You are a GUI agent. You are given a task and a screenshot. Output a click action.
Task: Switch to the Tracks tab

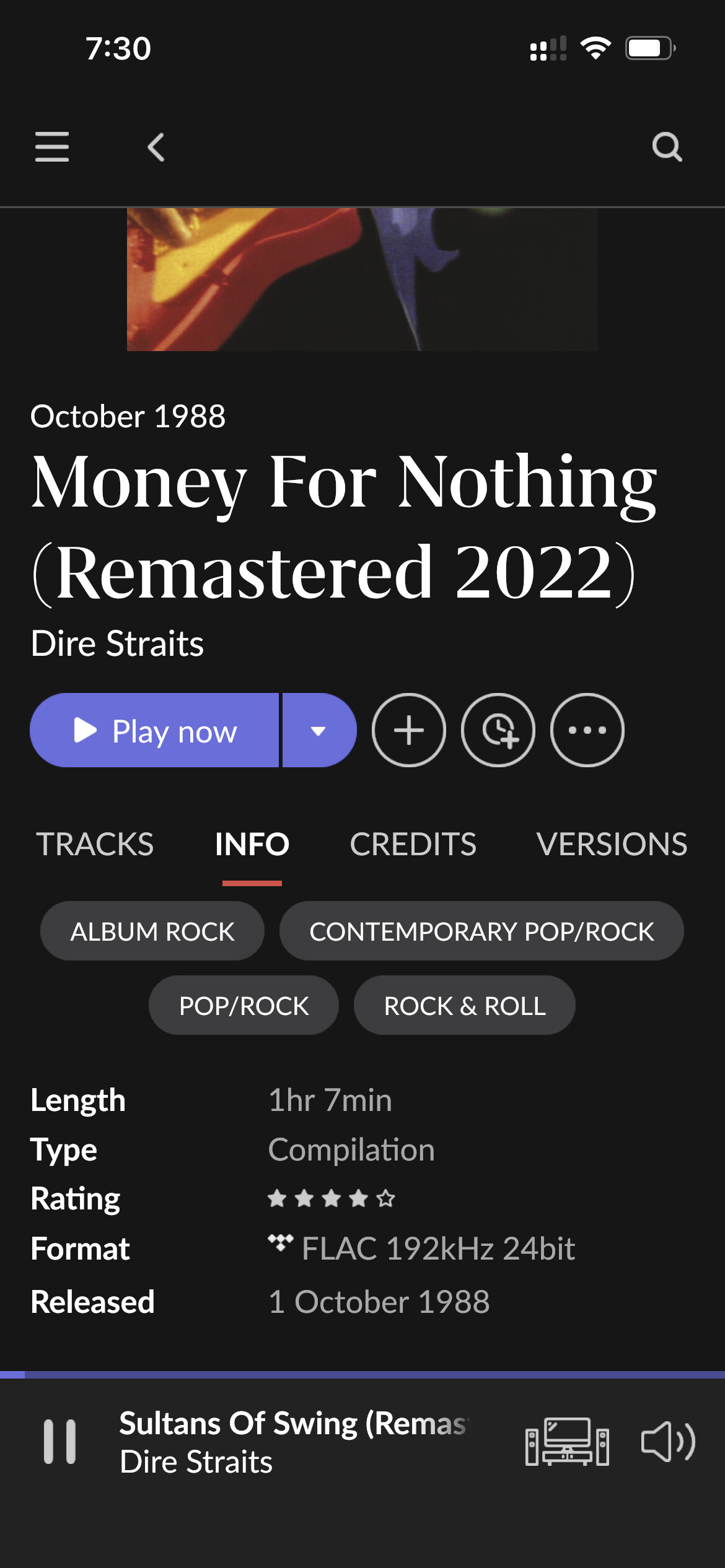(95, 844)
